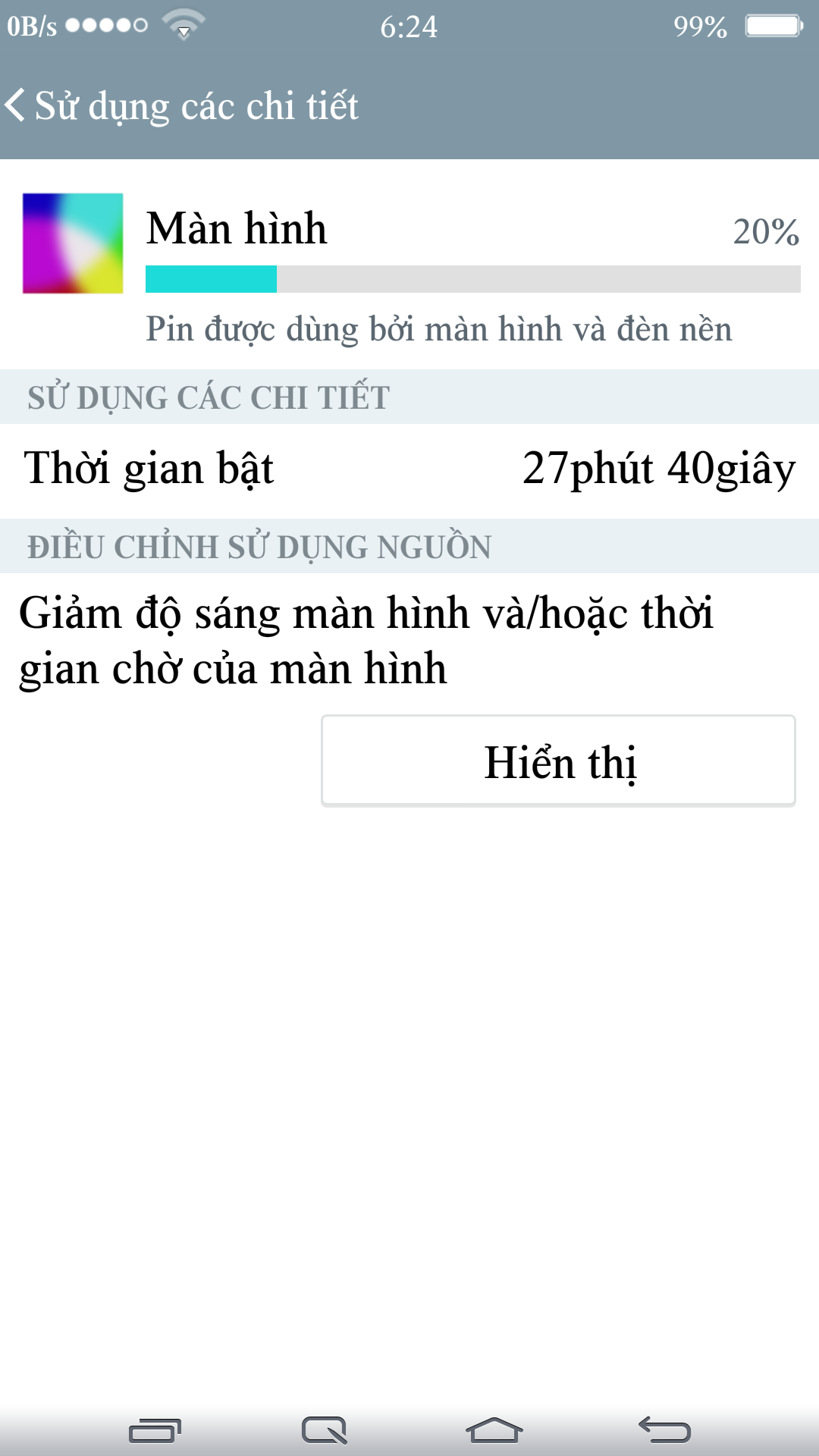
Task: Tap the system back button
Action: [664, 1430]
